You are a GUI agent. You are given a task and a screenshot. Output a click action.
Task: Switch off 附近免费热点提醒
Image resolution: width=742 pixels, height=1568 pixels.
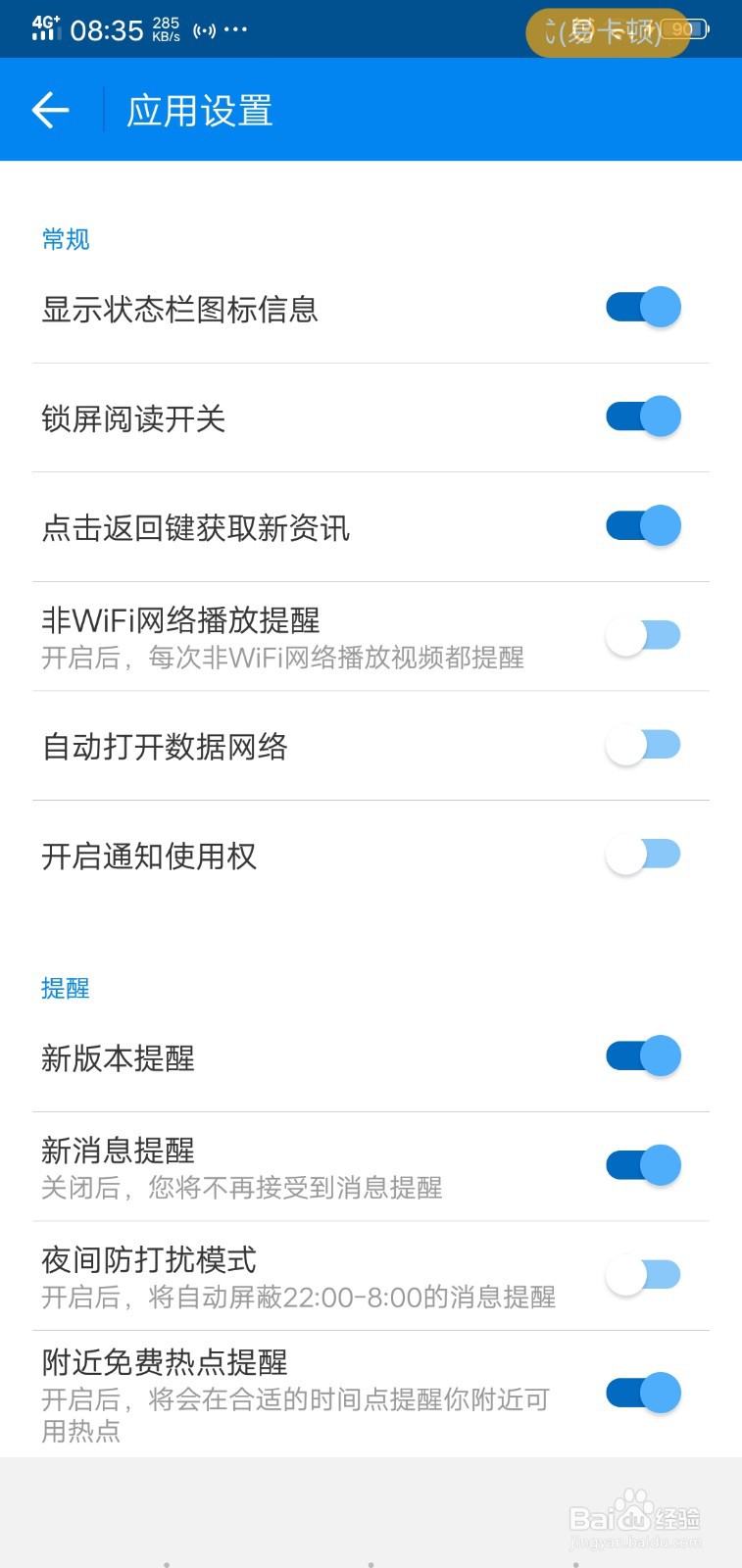pyautogui.click(x=643, y=1393)
